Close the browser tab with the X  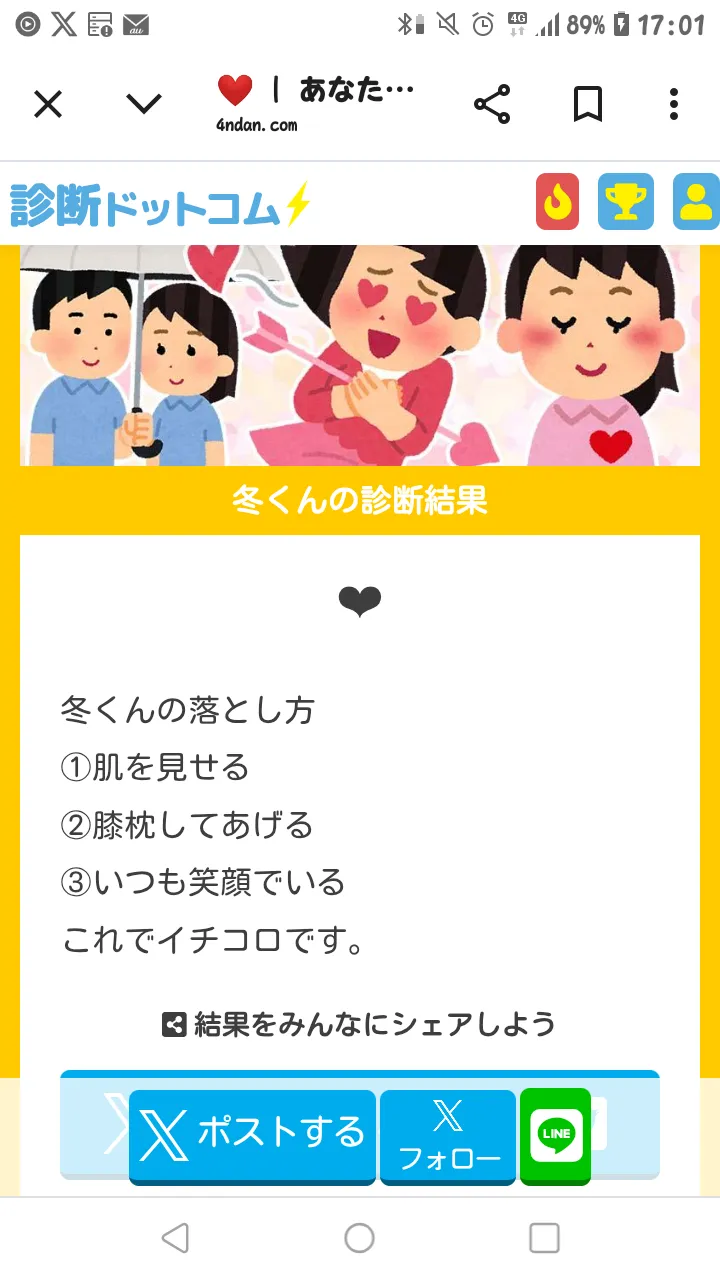tap(48, 104)
